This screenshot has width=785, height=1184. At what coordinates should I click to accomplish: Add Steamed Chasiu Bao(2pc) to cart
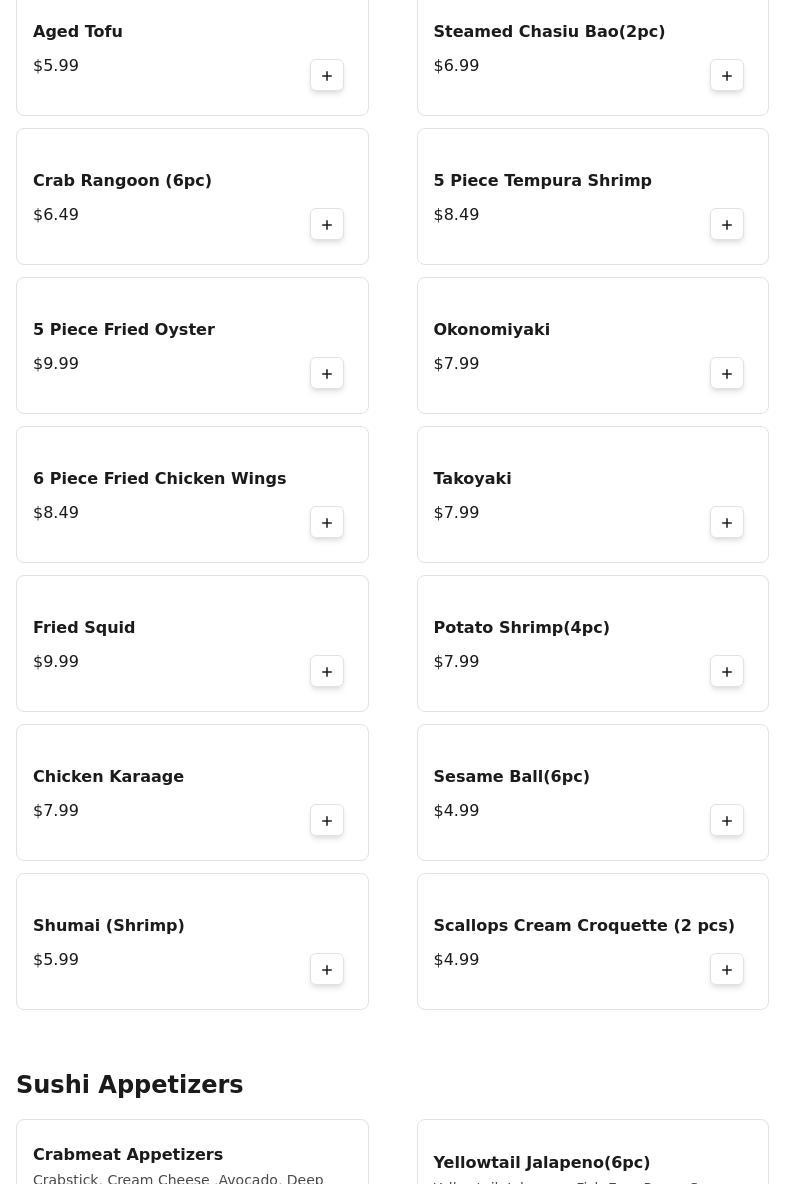727,76
